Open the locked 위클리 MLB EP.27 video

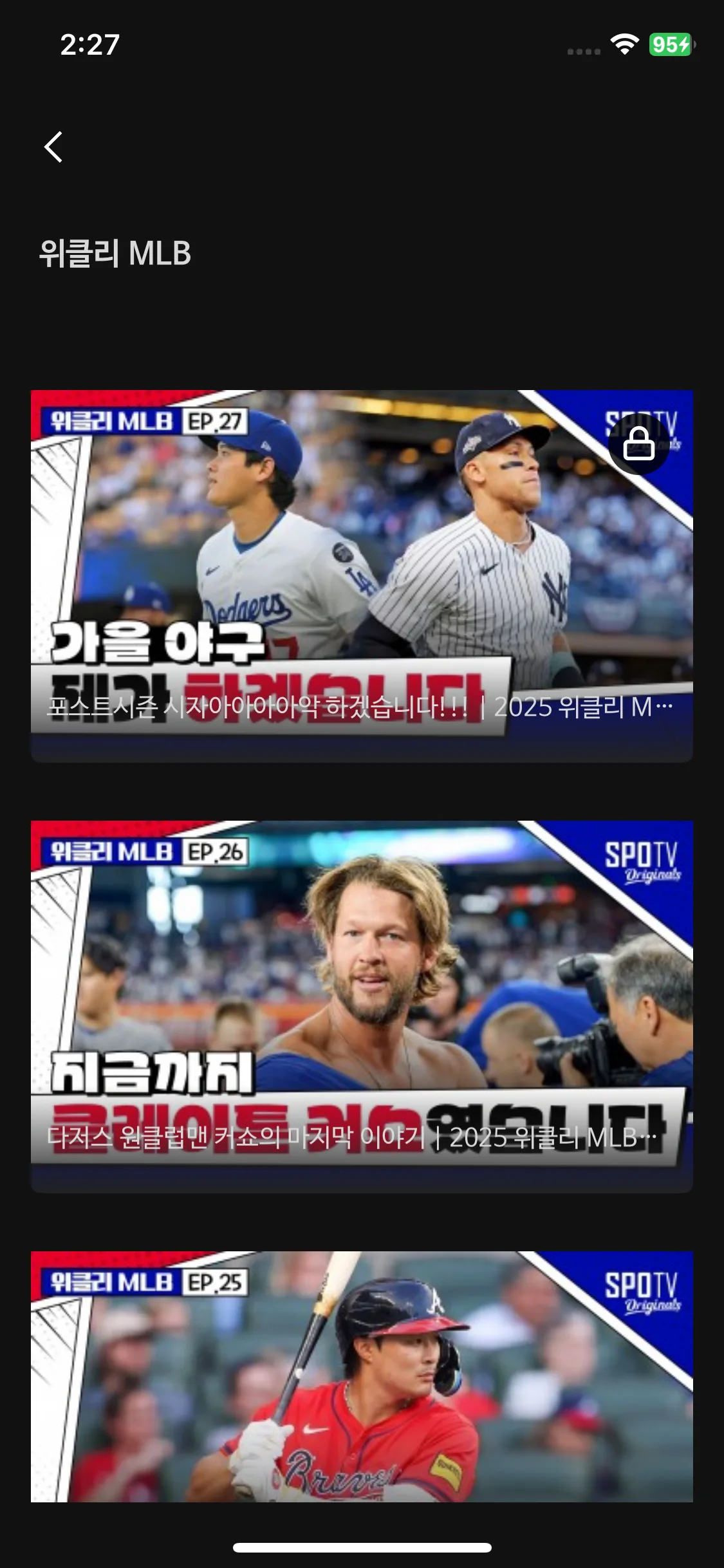point(362,566)
